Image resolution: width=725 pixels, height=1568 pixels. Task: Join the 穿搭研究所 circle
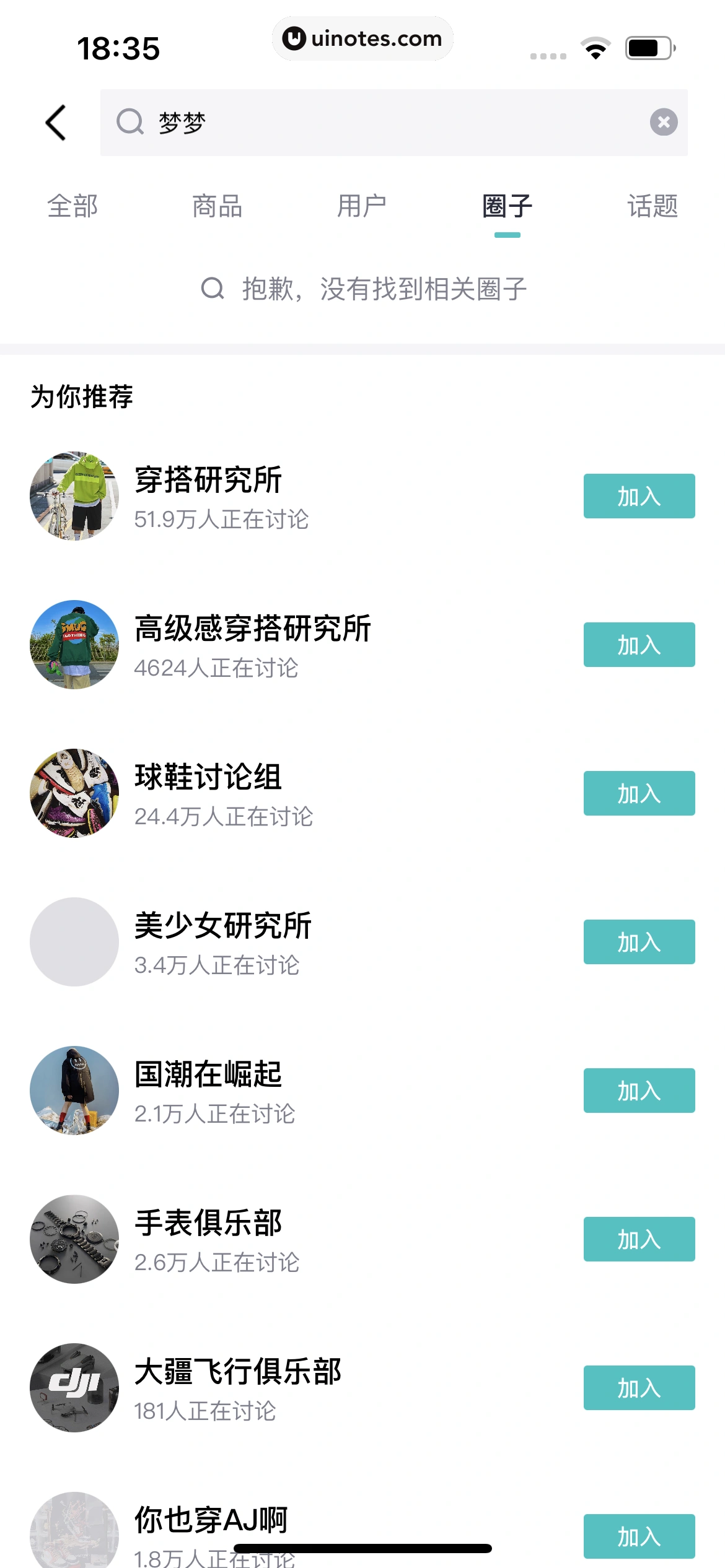tap(639, 496)
